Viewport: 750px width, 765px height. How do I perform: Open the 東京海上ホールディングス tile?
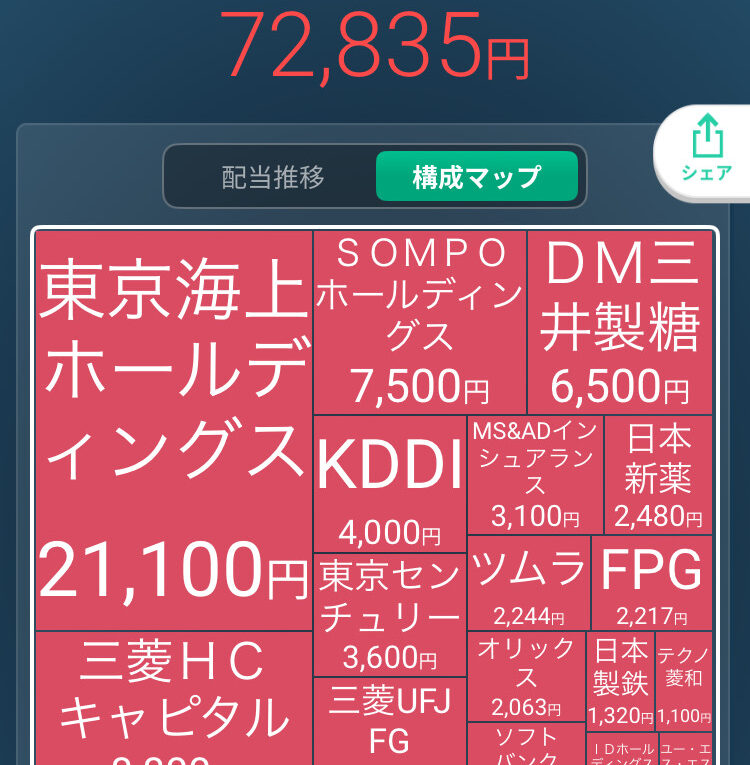[174, 430]
